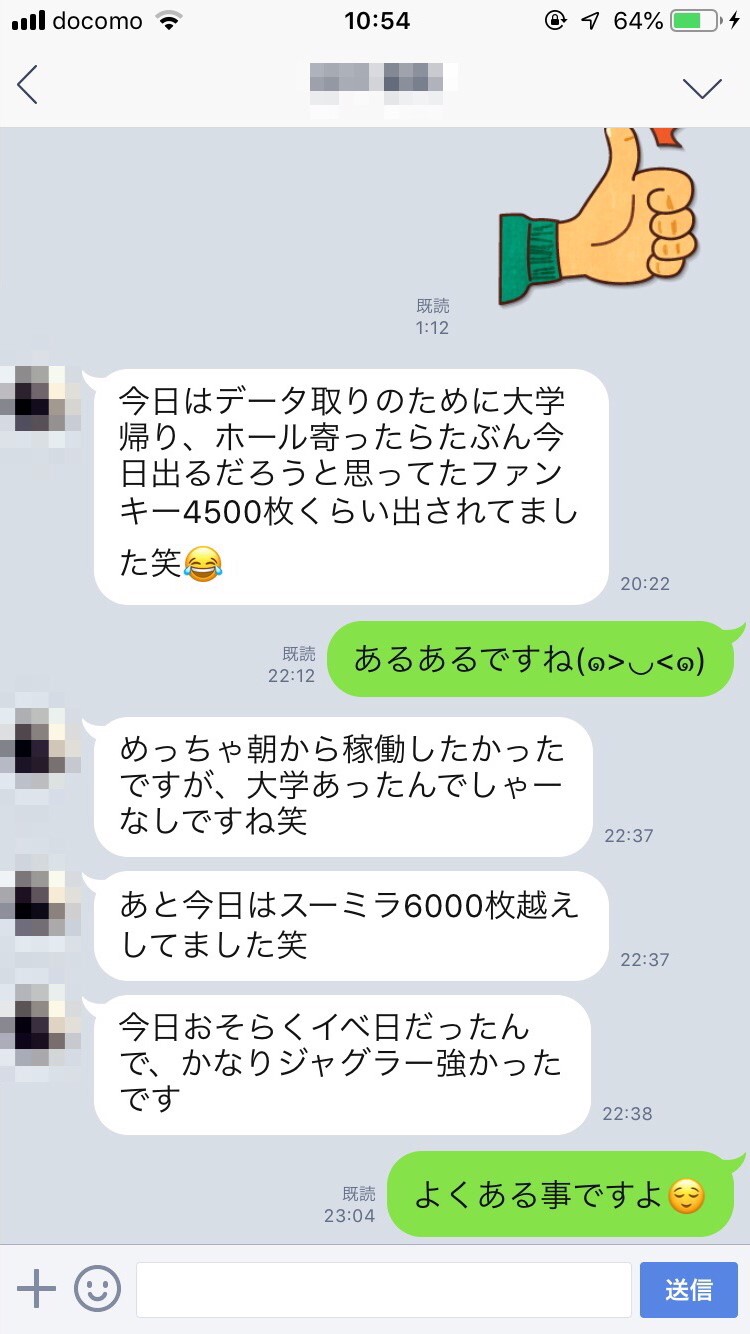Focus the message text field
This screenshot has width=750, height=1334.
coord(383,1289)
